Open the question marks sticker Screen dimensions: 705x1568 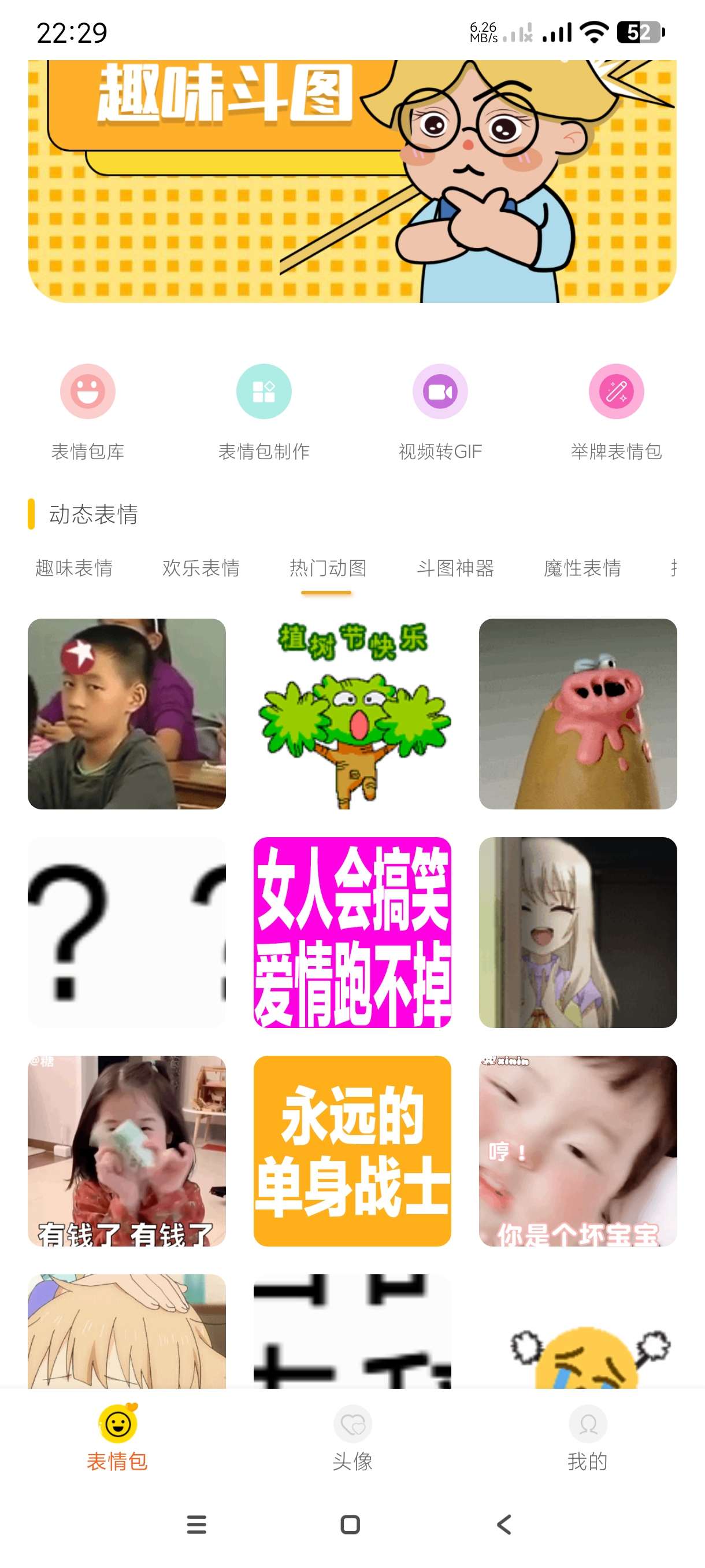pyautogui.click(x=127, y=932)
